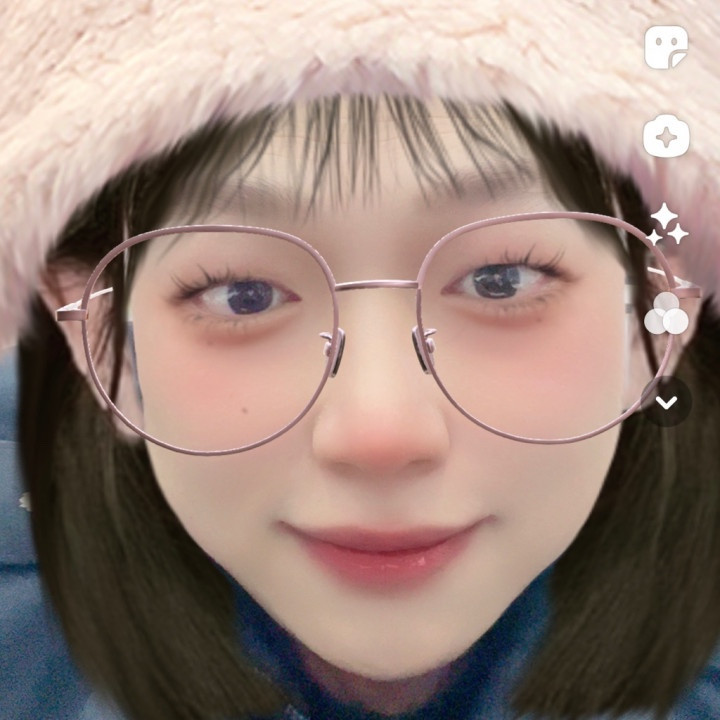Collapse the side toolbar with the chevron
The image size is (720, 720).
point(667,402)
